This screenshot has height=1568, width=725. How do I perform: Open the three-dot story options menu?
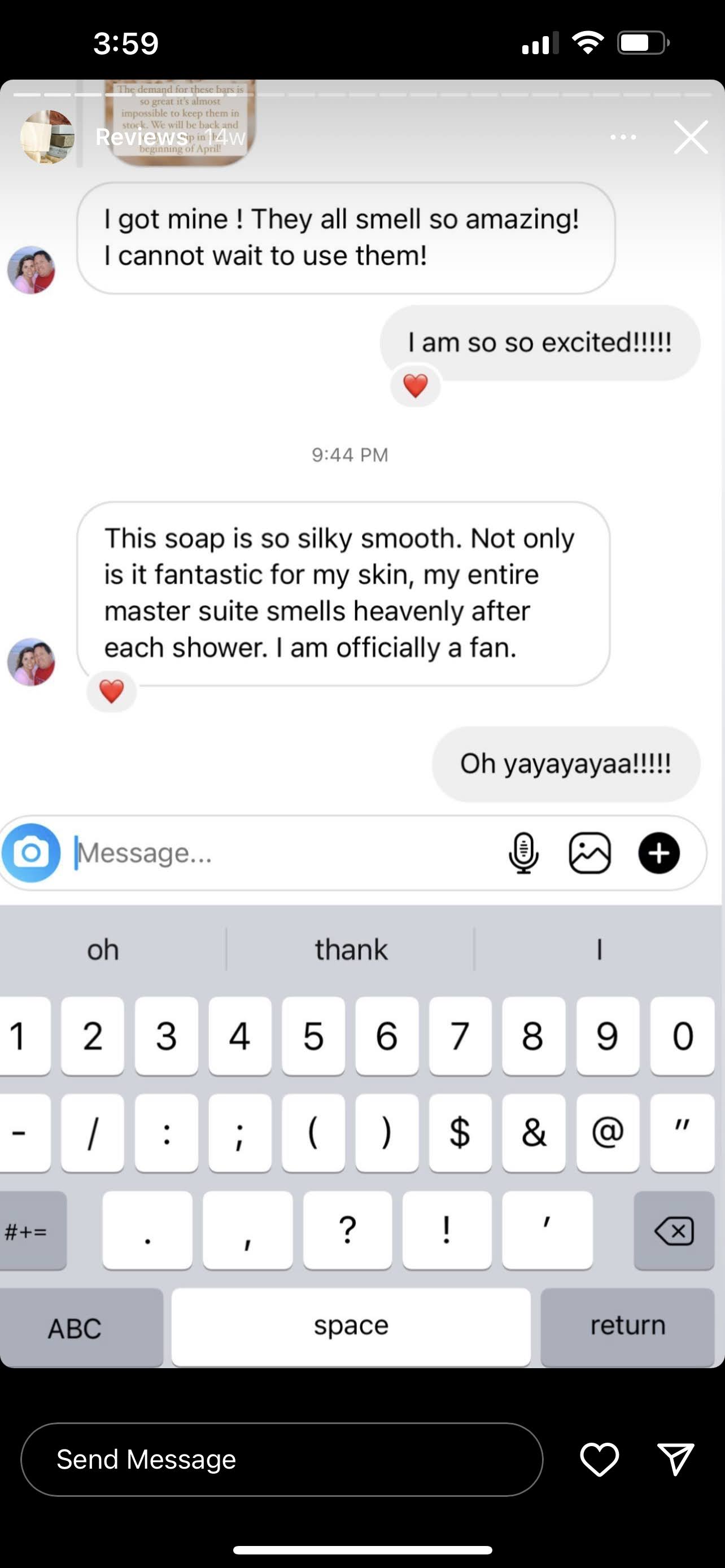pyautogui.click(x=623, y=138)
